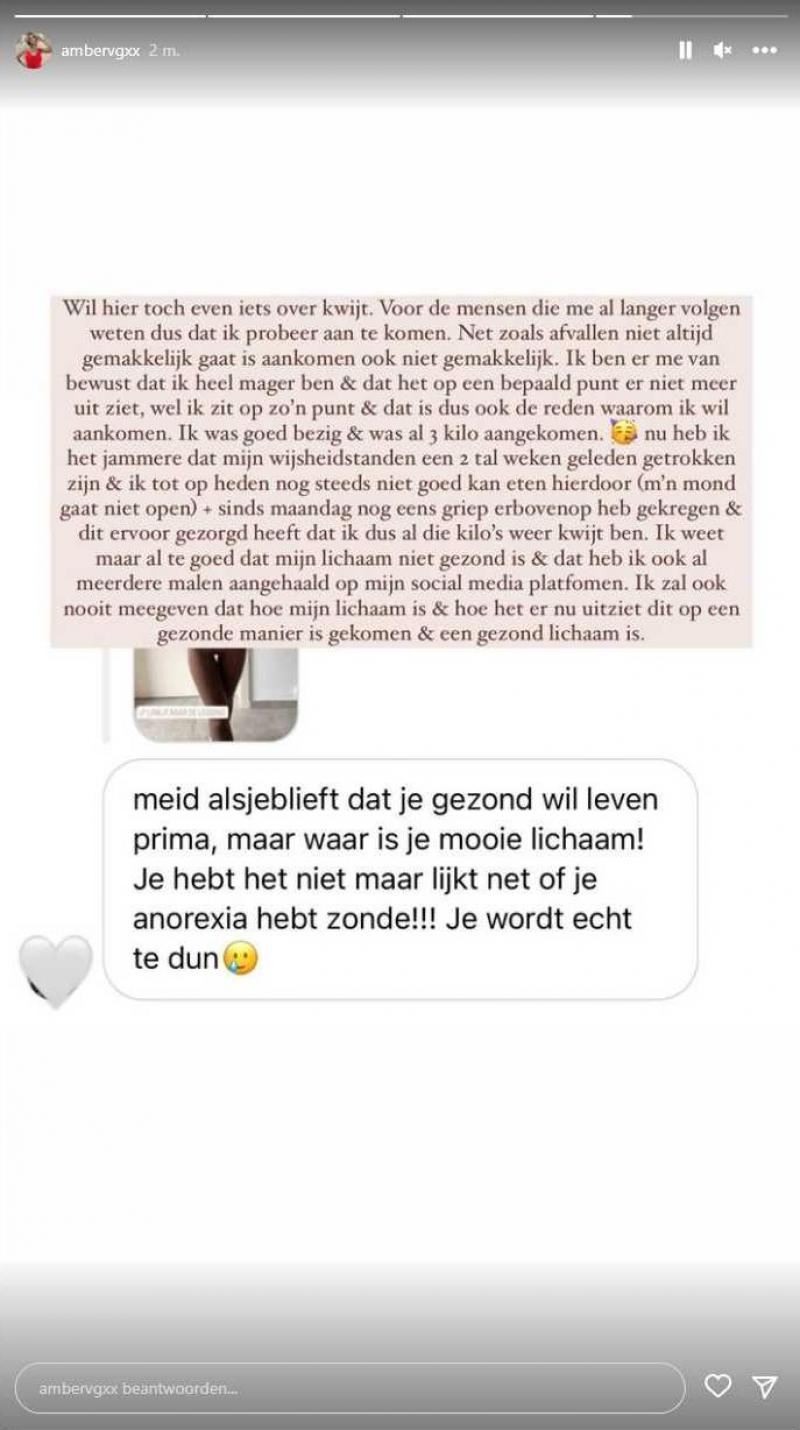Tap the ambervgxx beantwoorden reply field
The height and width of the screenshot is (1430, 800).
tap(350, 1388)
